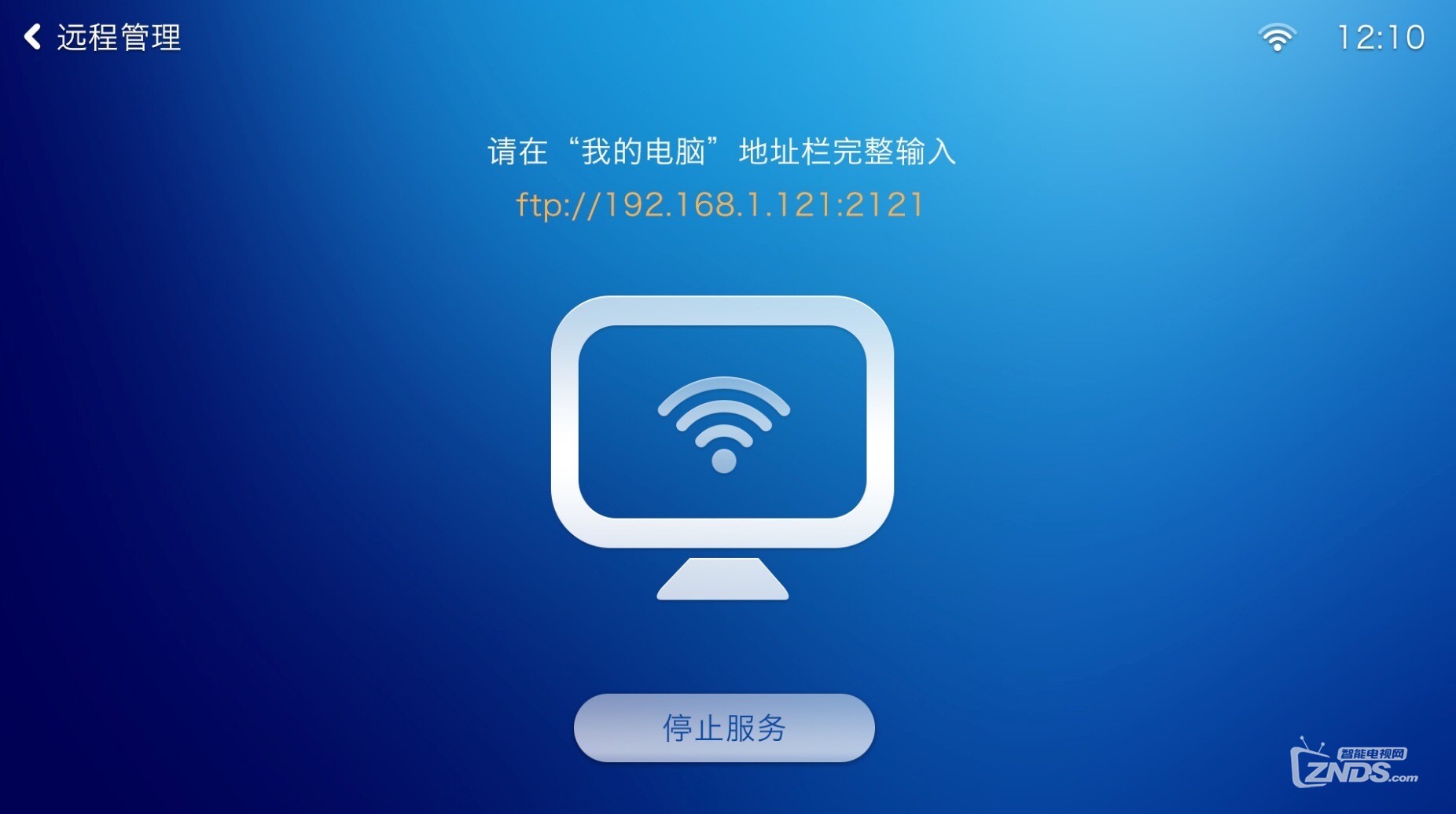Tap the 停止服务 button
This screenshot has height=814, width=1456.
click(723, 728)
